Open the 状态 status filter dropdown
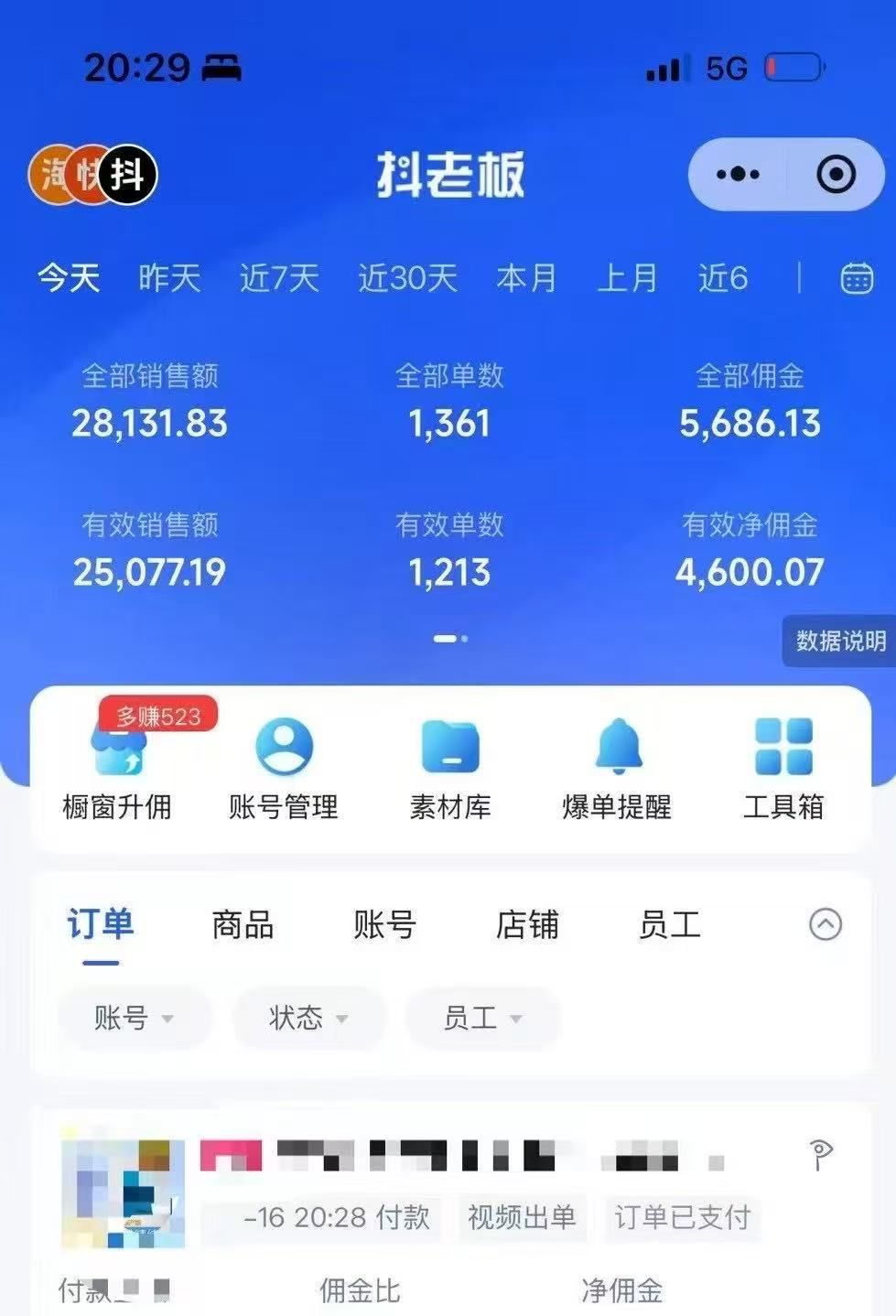The image size is (896, 1316). click(x=309, y=1019)
